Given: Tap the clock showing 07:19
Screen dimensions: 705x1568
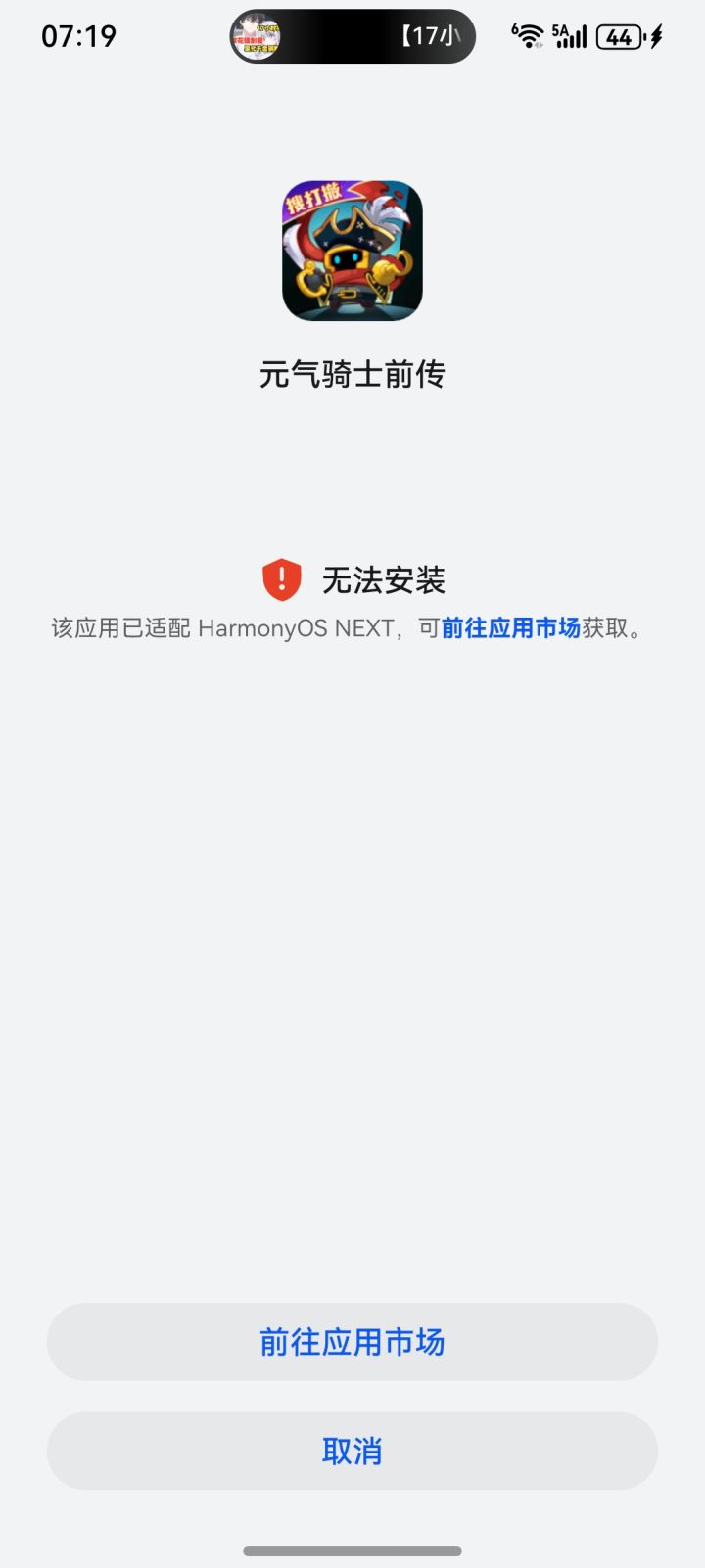Looking at the screenshot, I should click(x=80, y=36).
